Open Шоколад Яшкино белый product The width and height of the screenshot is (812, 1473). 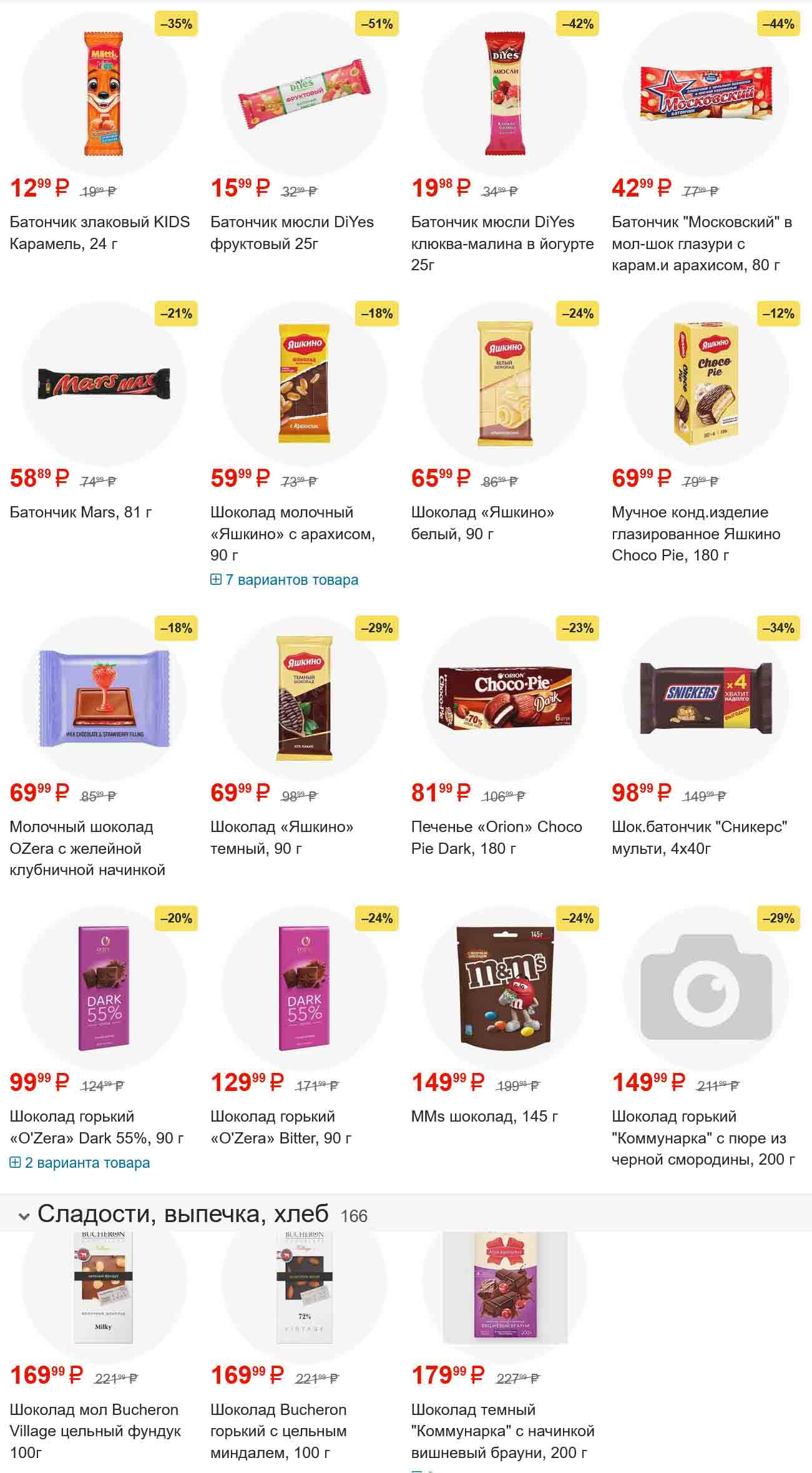click(482, 522)
